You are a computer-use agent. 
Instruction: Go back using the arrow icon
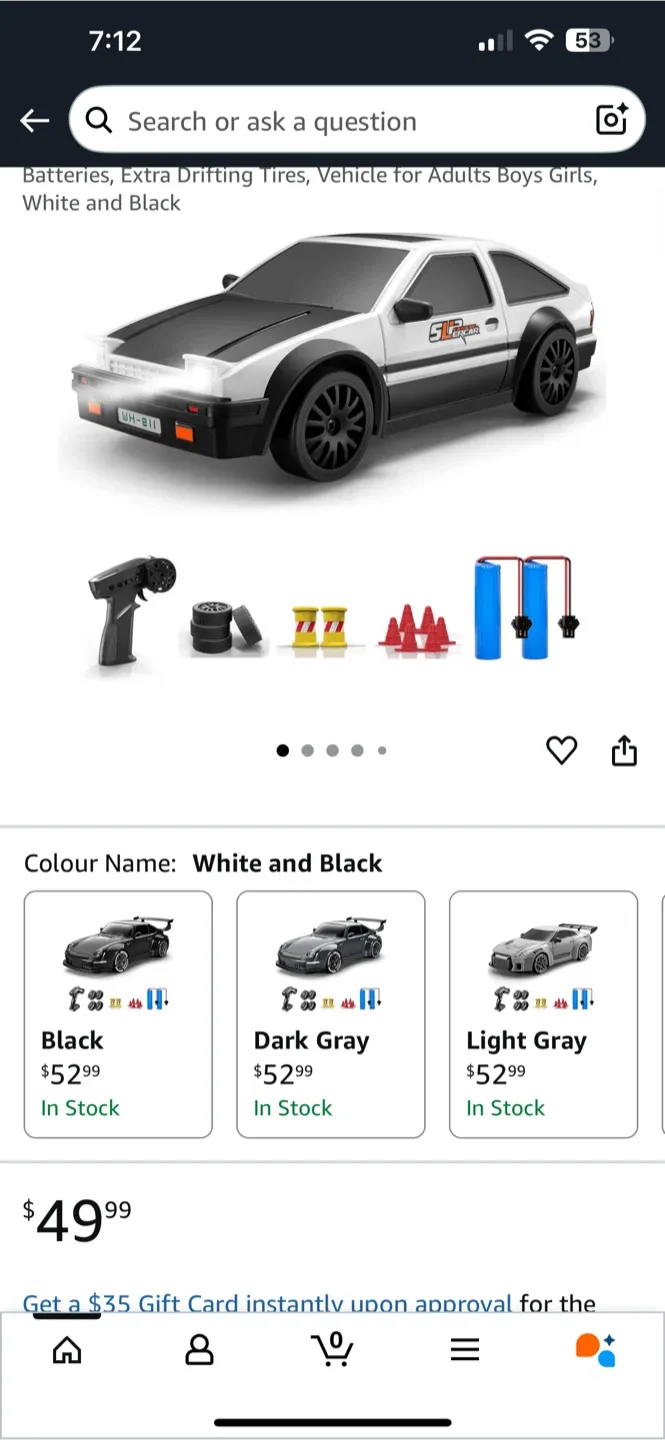click(35, 121)
